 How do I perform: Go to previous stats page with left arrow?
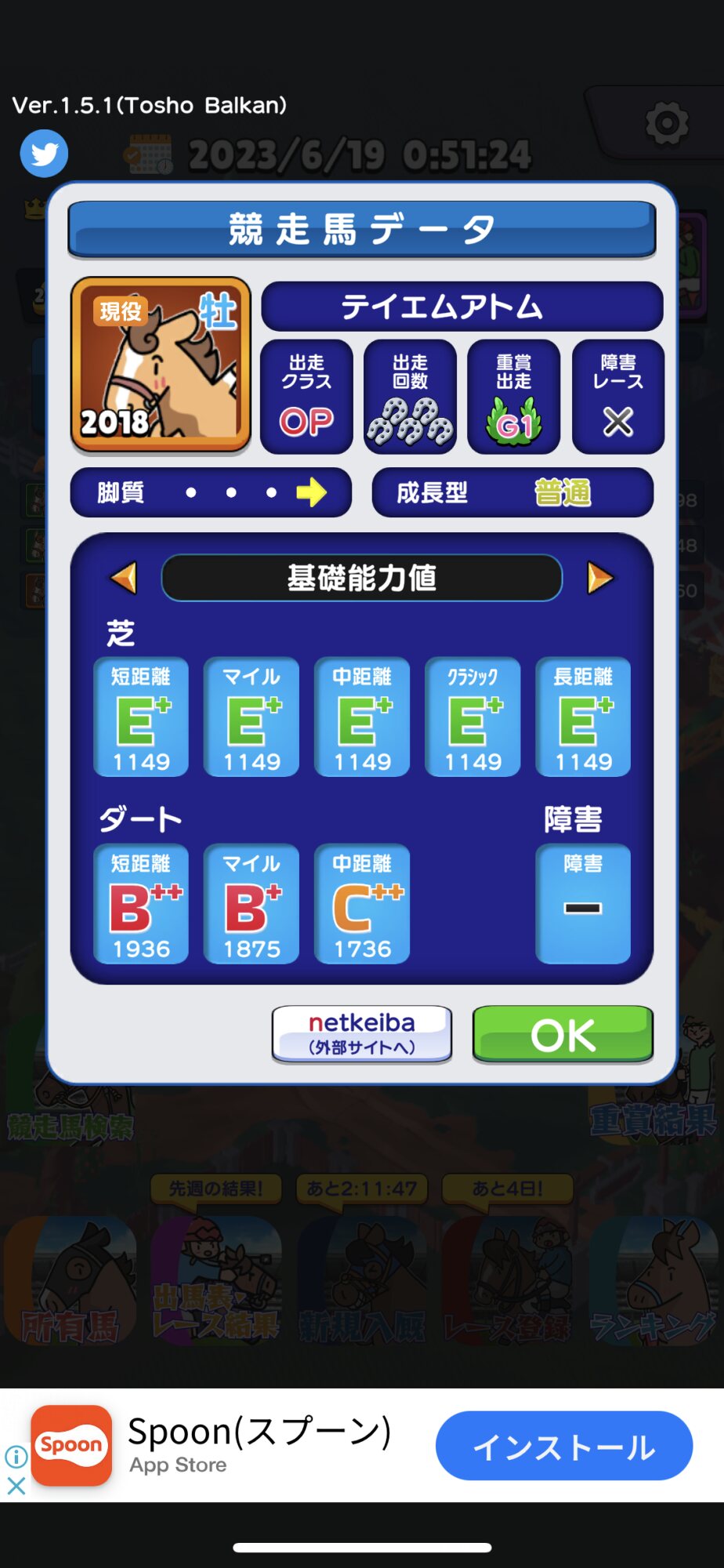[x=124, y=578]
